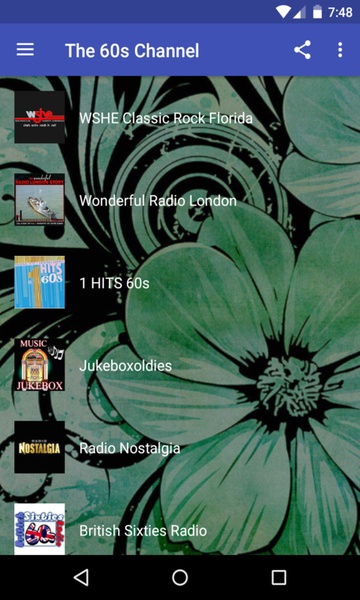Choose British Sixties Radio
Viewport: 360px width, 600px height.
(180, 529)
